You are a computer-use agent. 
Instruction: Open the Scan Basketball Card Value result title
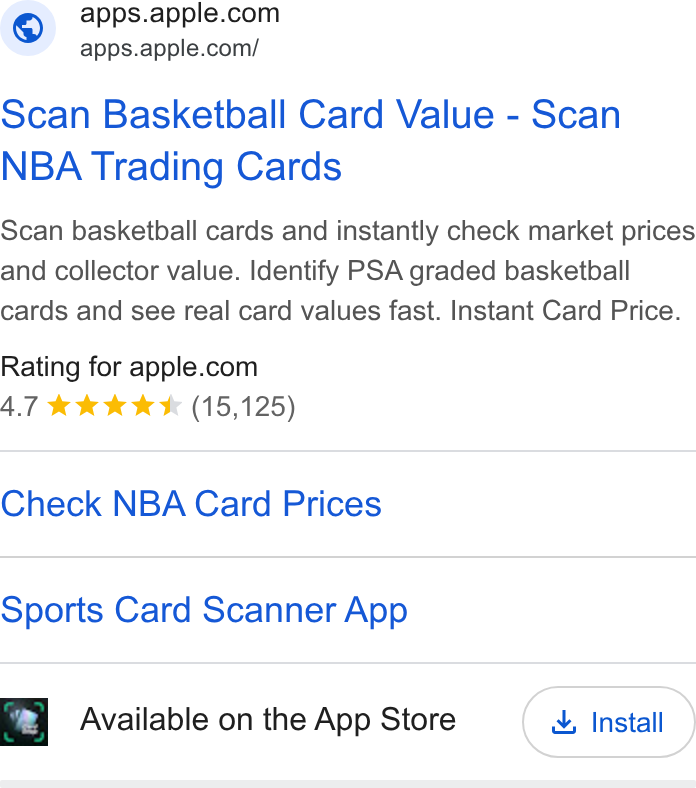click(311, 140)
